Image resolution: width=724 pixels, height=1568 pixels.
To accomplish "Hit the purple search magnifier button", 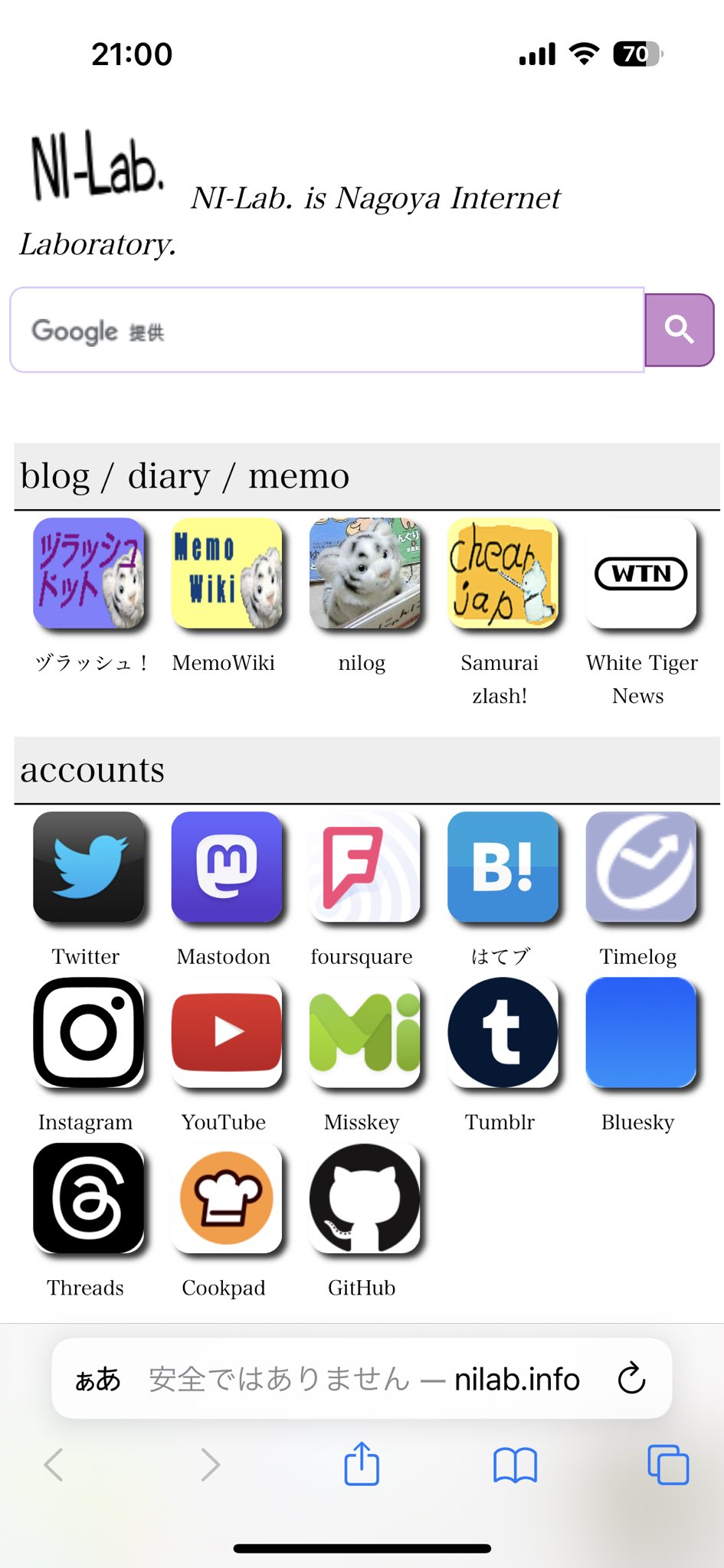I will coord(680,330).
